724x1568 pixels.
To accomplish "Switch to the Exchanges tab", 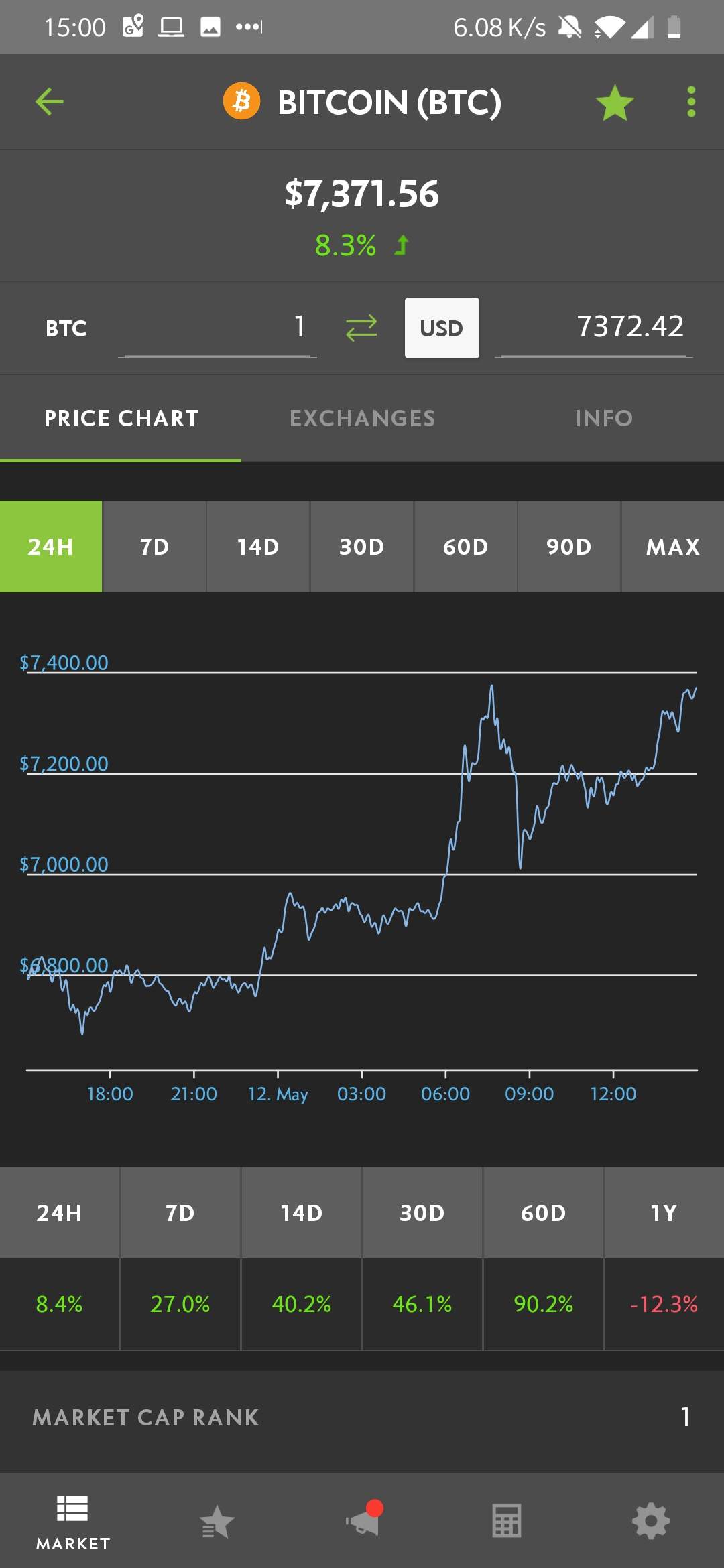I will pos(362,418).
